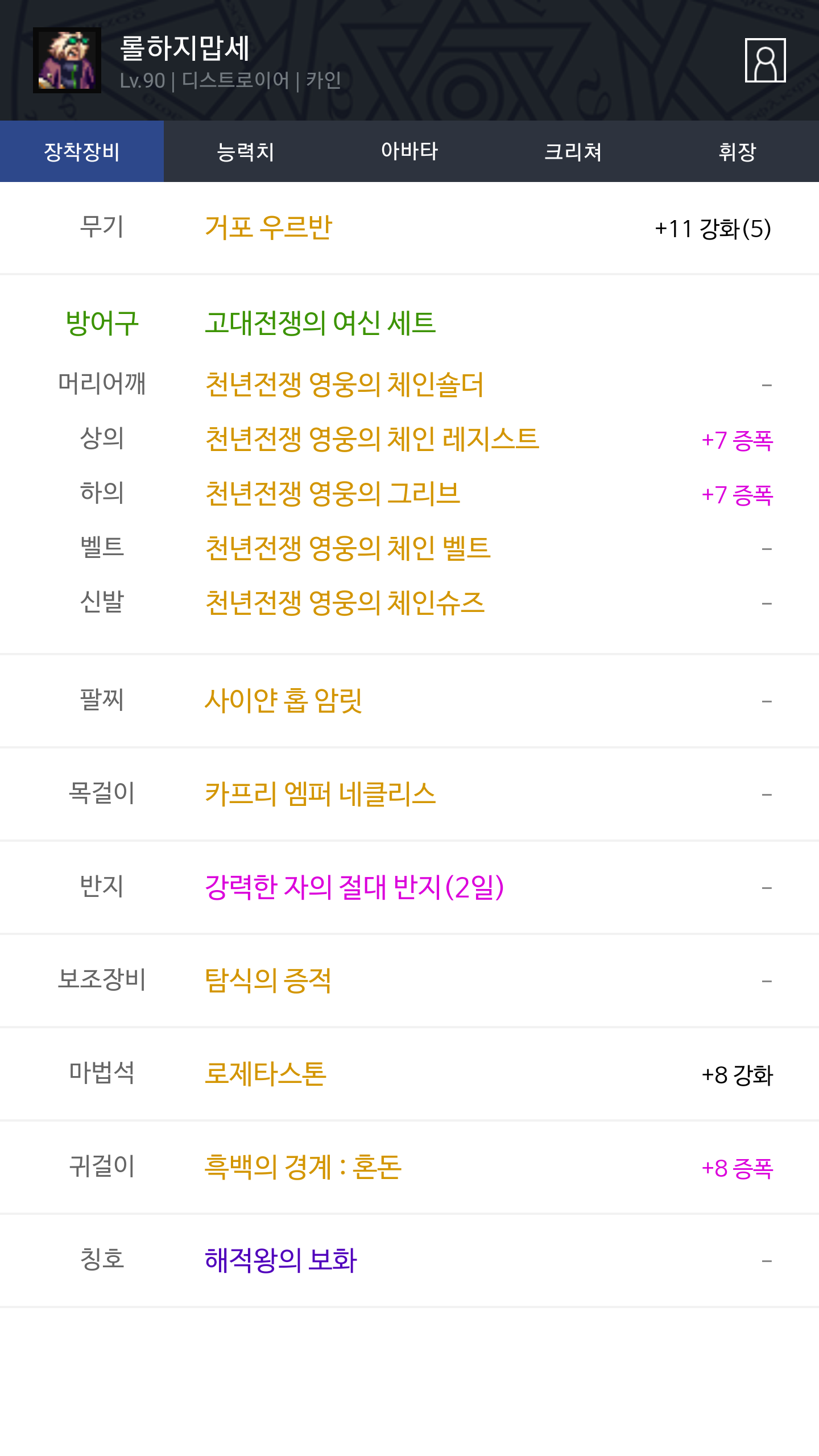Screen dimensions: 819x1456
Task: Open the character profile icon
Action: [765, 60]
